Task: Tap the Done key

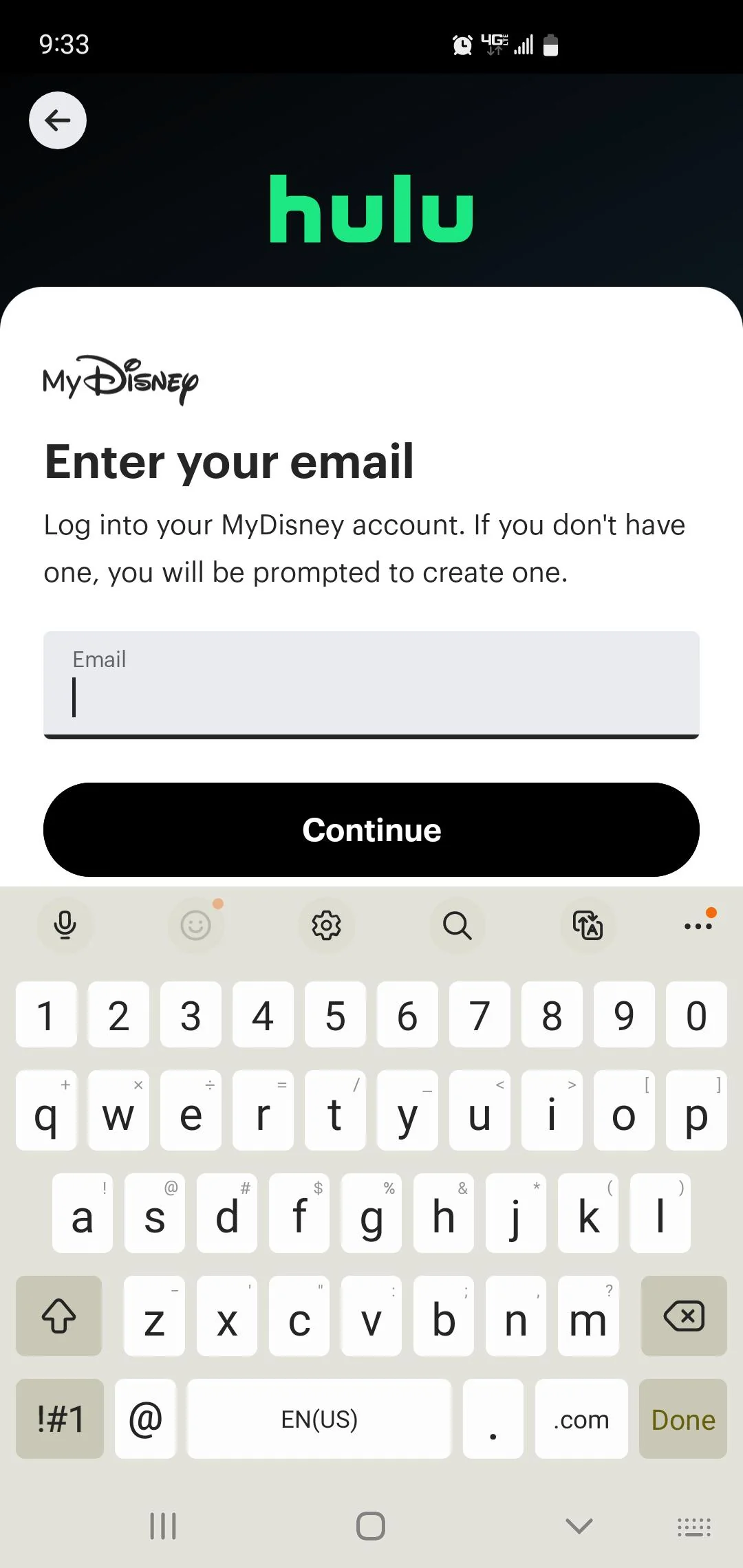Action: pos(682,1419)
